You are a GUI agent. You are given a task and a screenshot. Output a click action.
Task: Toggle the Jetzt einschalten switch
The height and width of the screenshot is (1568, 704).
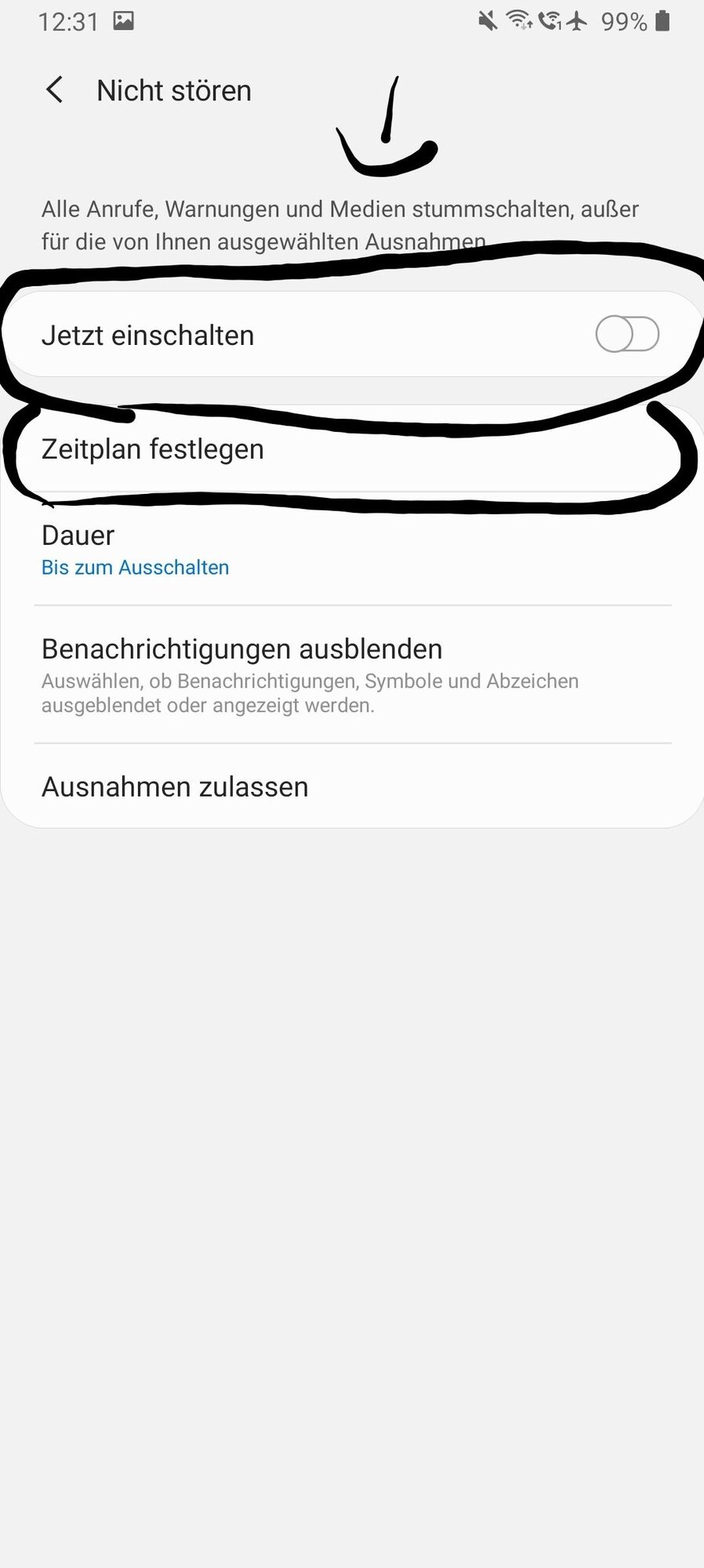[626, 335]
